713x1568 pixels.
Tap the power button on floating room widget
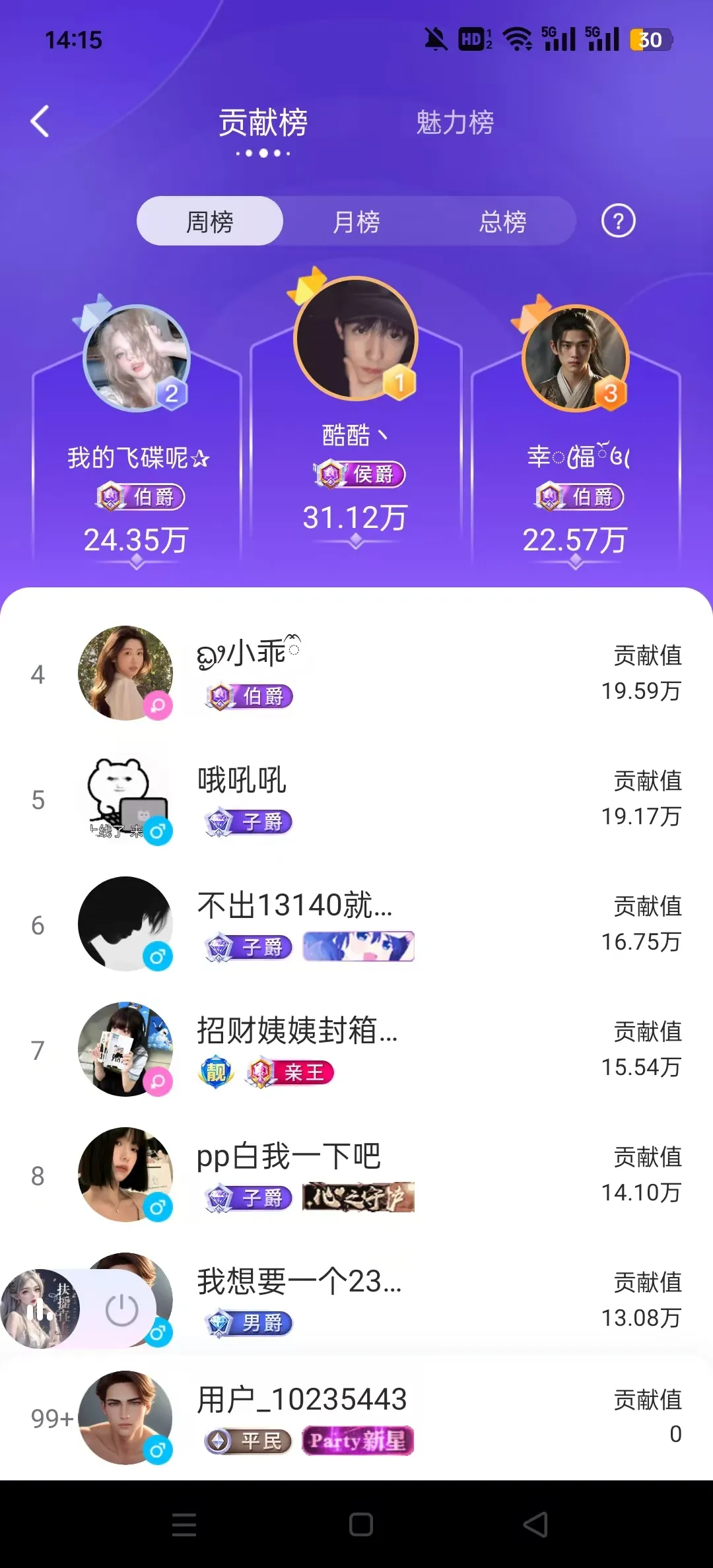[122, 1309]
